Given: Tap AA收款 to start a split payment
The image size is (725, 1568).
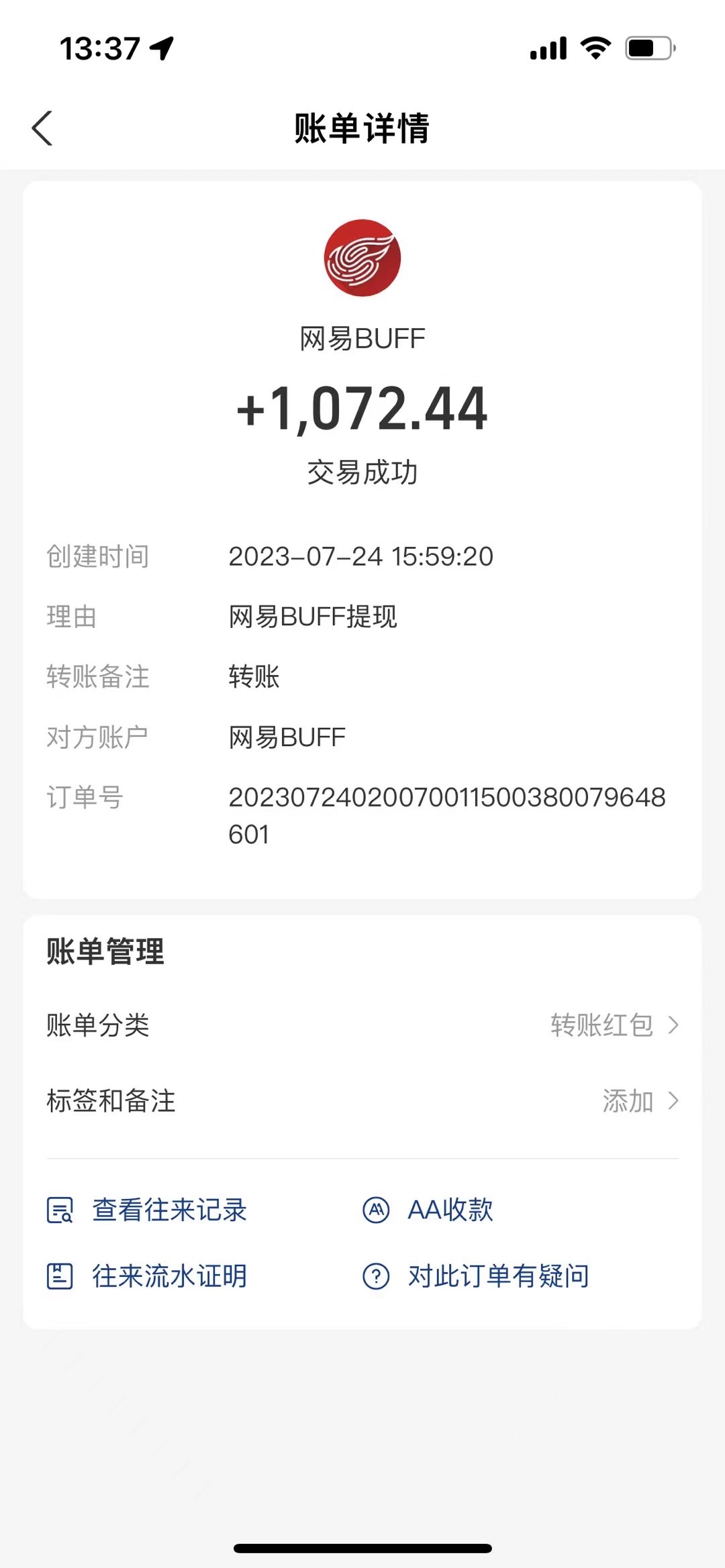Looking at the screenshot, I should (x=450, y=1210).
